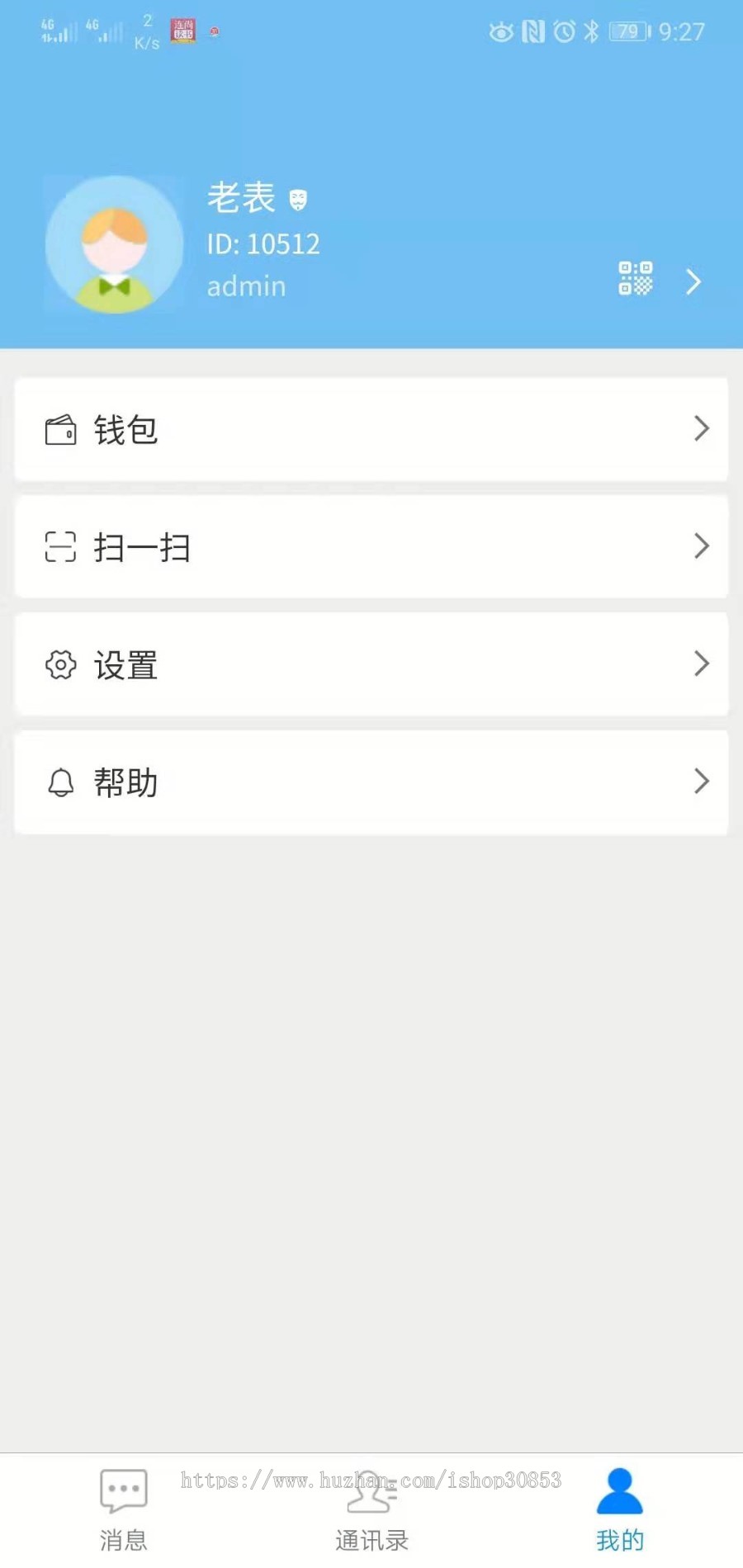The height and width of the screenshot is (1568, 743).
Task: Click the alarm clock status bar icon
Action: click(564, 31)
